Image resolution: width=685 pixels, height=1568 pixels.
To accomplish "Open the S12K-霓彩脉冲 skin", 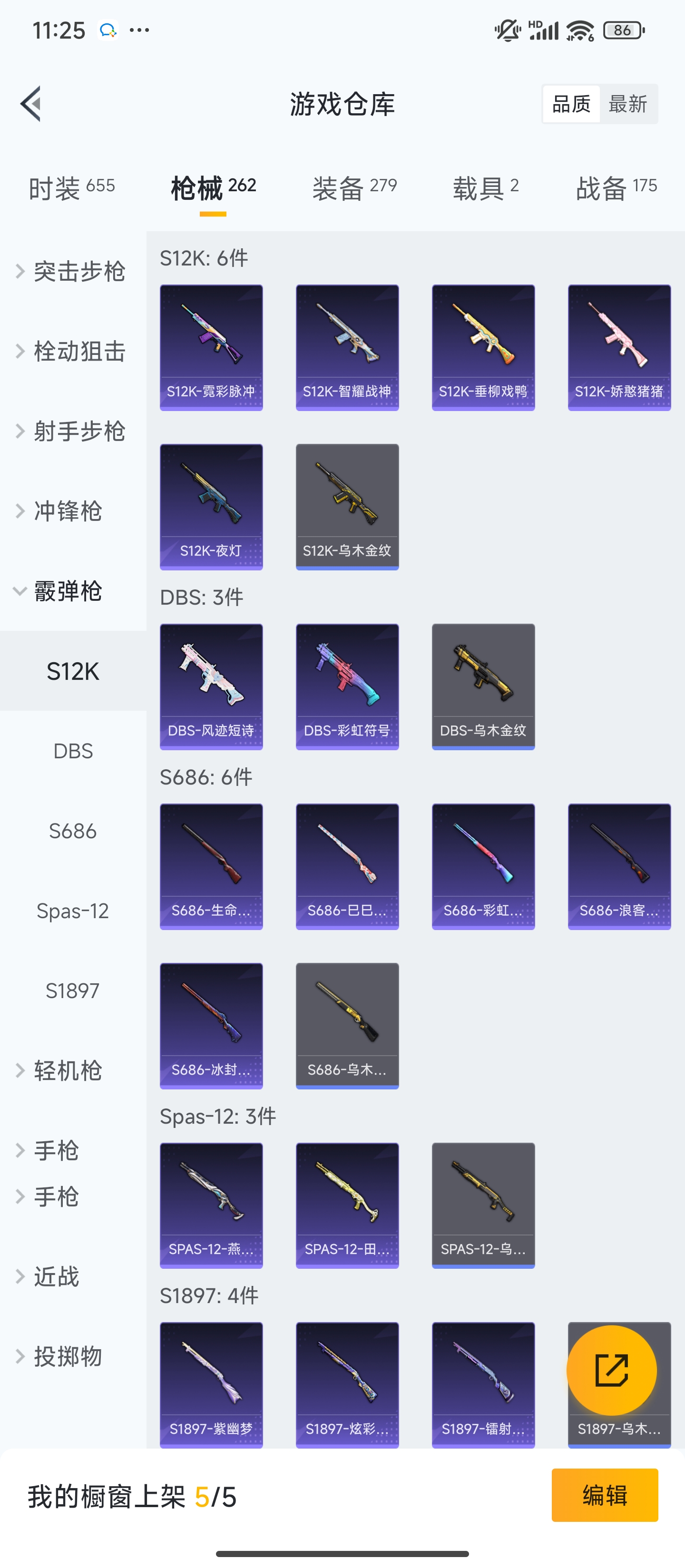I will pyautogui.click(x=211, y=348).
